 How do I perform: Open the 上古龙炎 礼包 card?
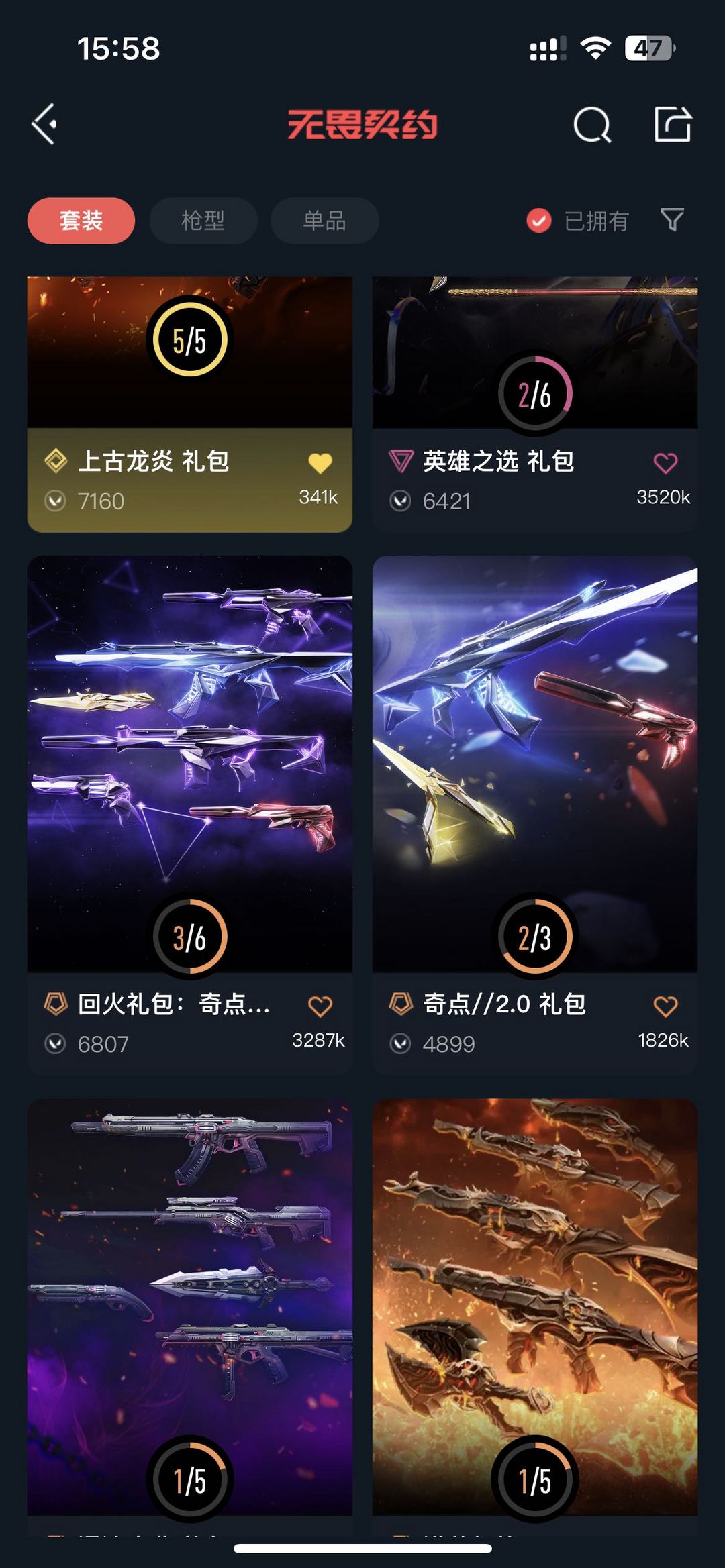(190, 405)
